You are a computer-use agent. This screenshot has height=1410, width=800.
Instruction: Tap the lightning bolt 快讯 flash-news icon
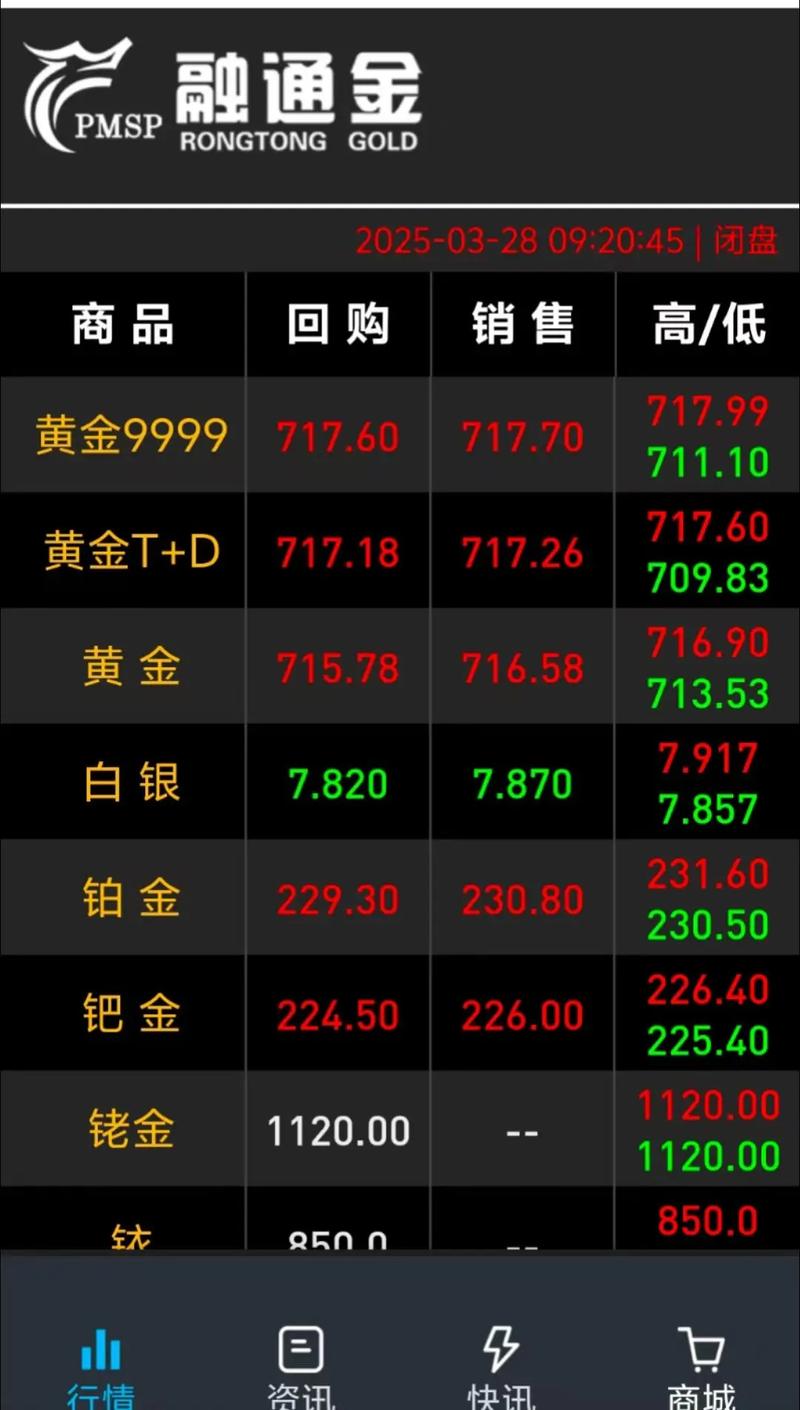(x=499, y=1347)
